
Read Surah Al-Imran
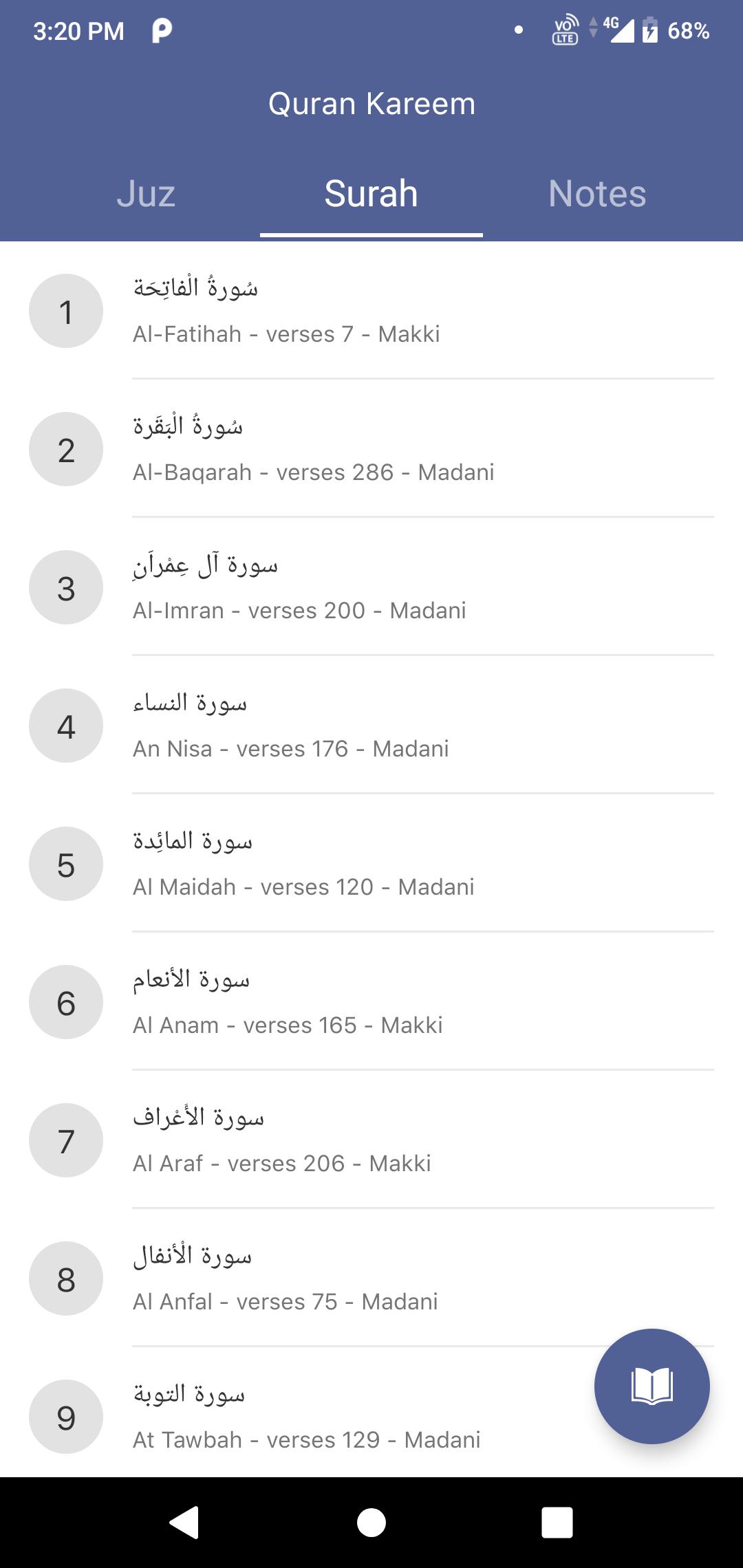click(x=371, y=587)
